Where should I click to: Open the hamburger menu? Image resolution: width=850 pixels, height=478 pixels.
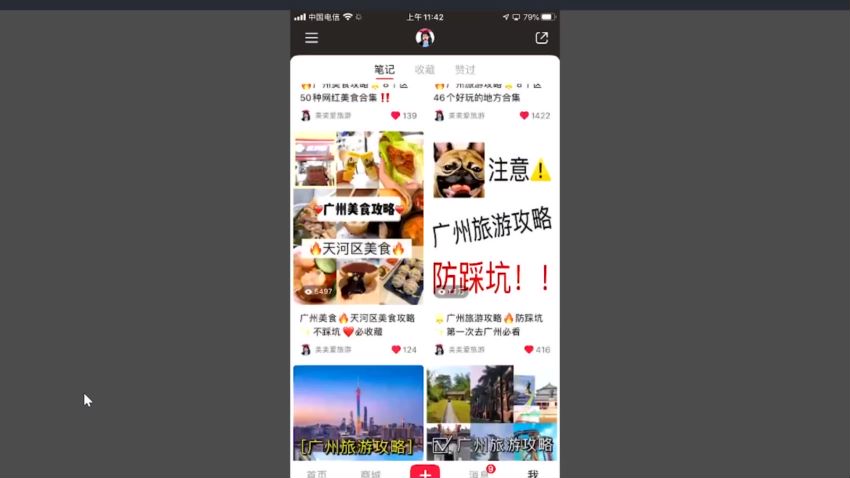pos(312,38)
